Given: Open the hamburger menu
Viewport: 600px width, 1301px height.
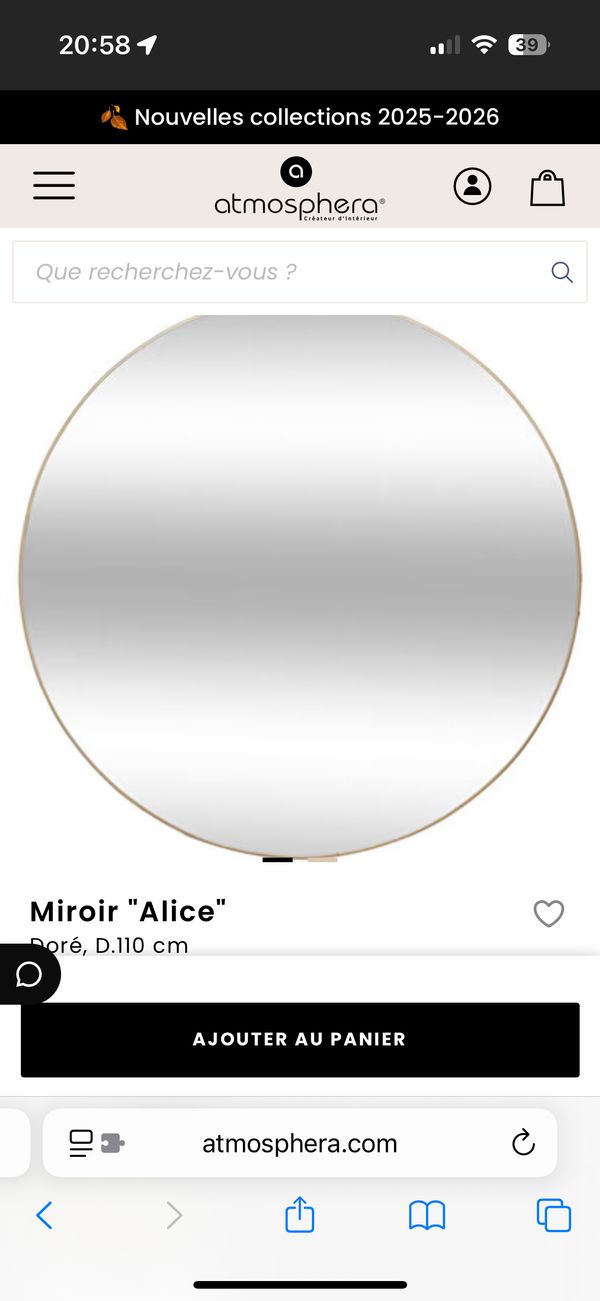Looking at the screenshot, I should (x=54, y=186).
